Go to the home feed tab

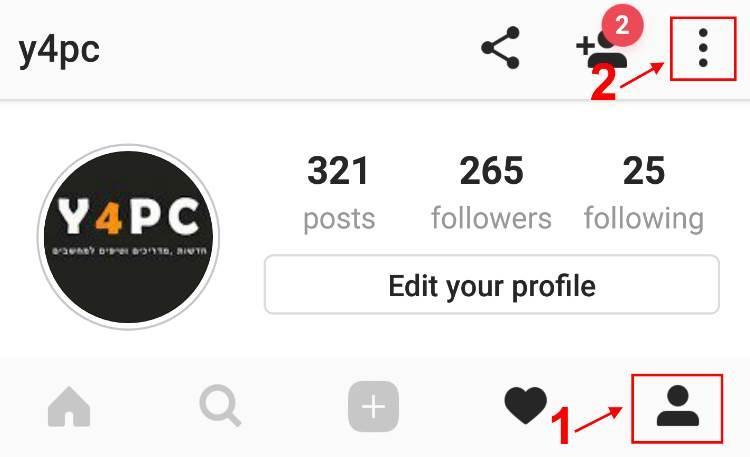pyautogui.click(x=69, y=407)
